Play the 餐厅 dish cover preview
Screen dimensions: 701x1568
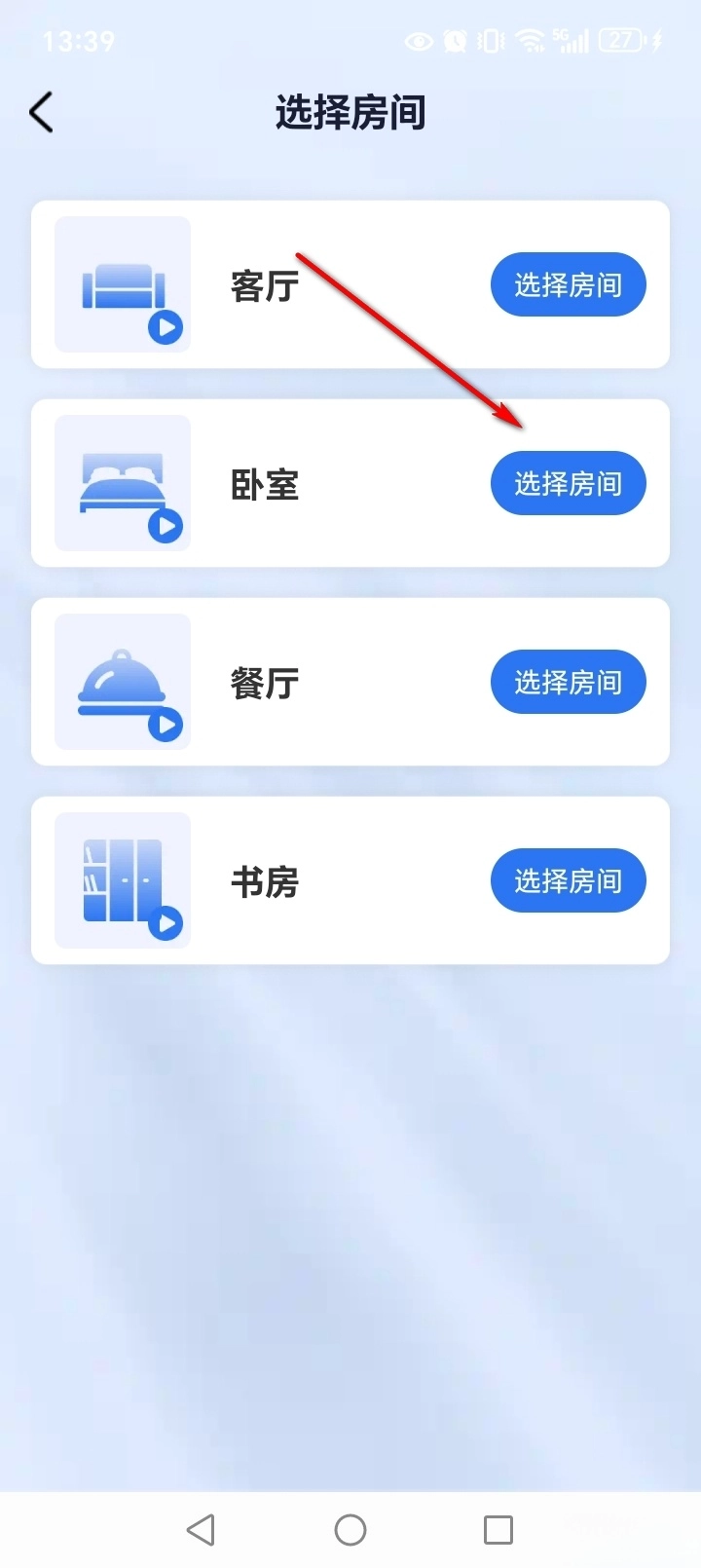click(x=166, y=725)
